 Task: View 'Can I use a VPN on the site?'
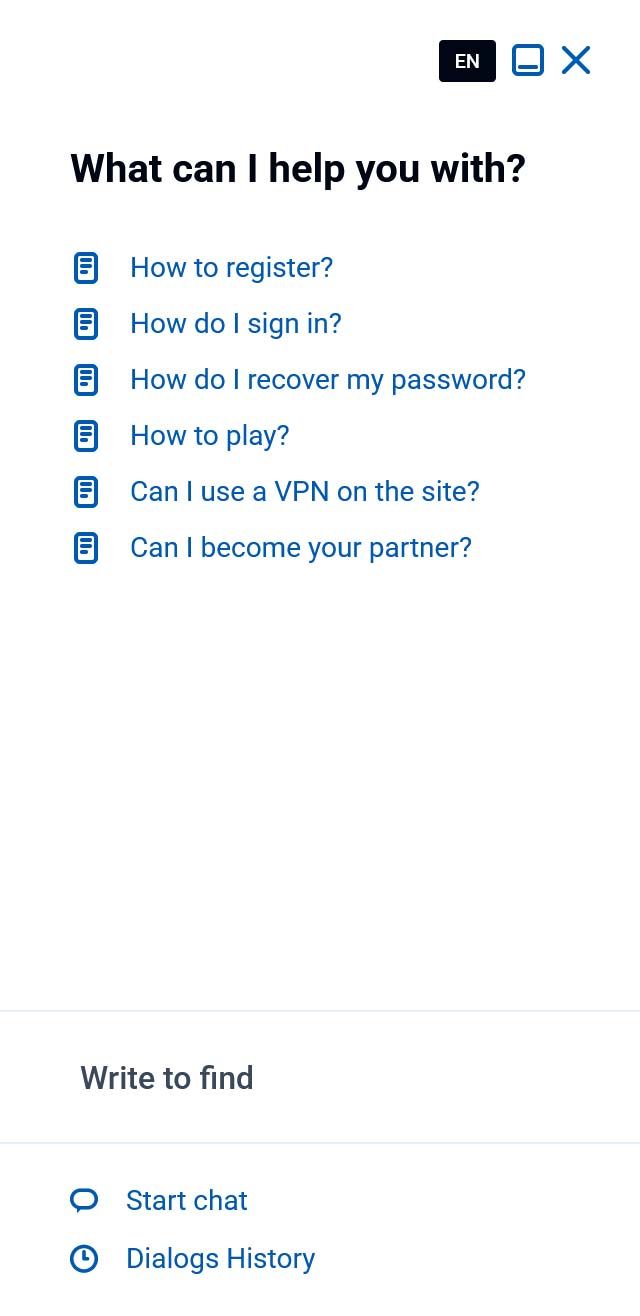coord(304,492)
